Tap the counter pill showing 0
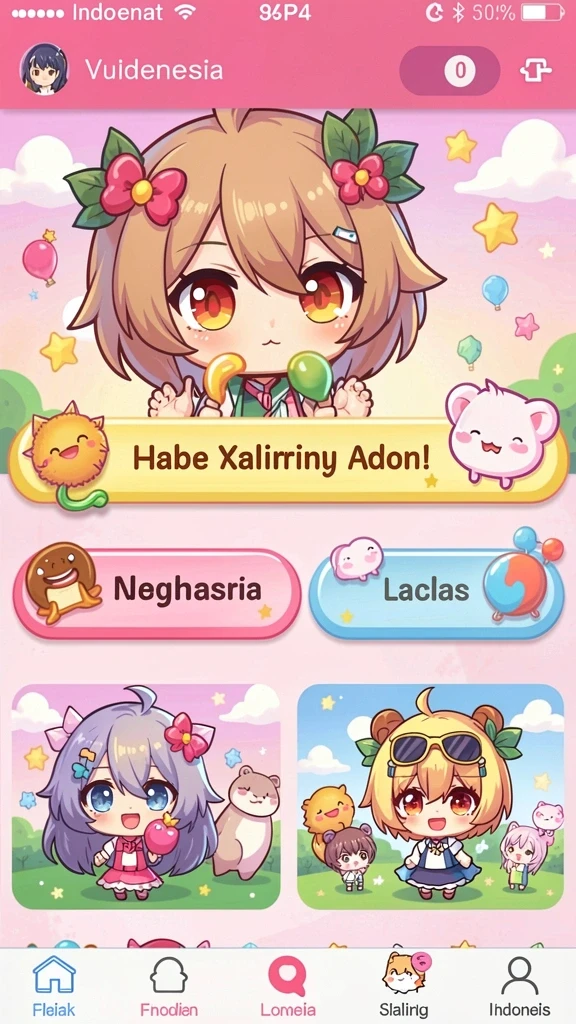576x1024 pixels. pyautogui.click(x=449, y=71)
